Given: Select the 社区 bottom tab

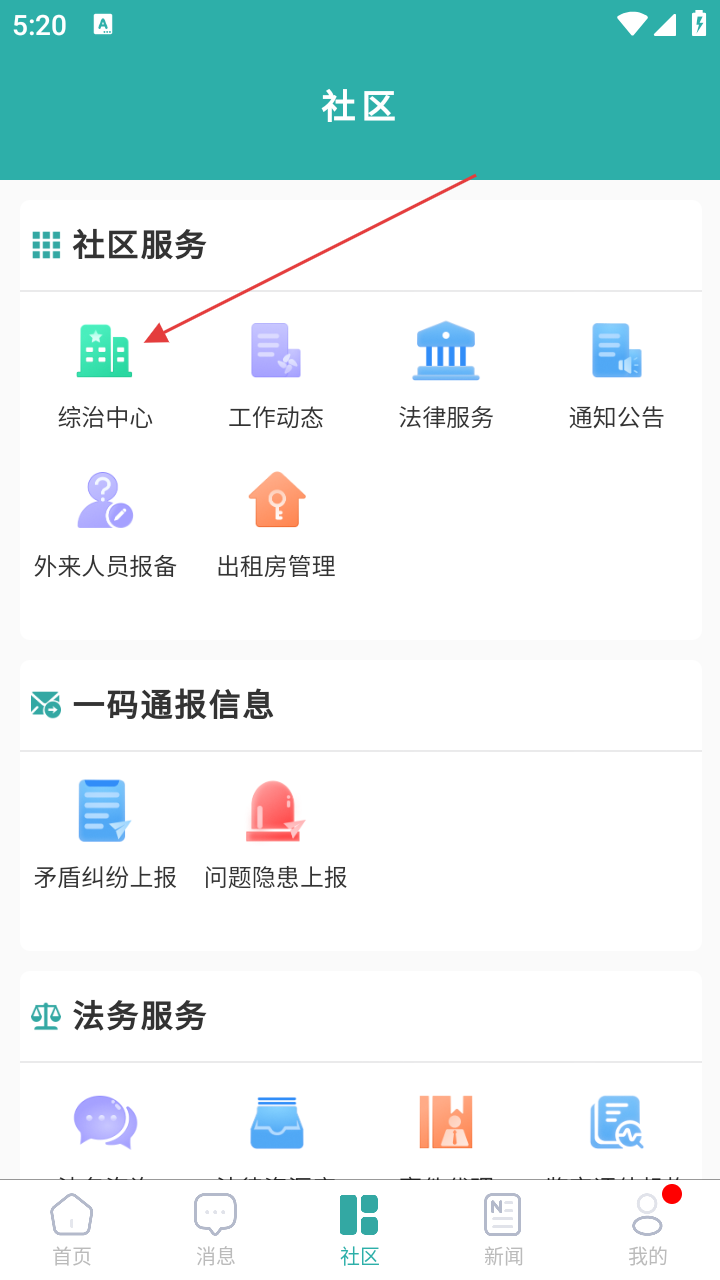Looking at the screenshot, I should pos(360,1230).
